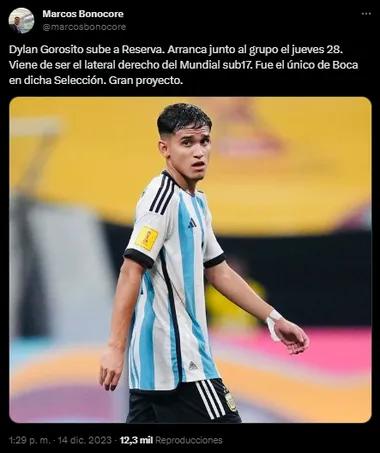Enlarge the photo attached to the tweet
The height and width of the screenshot is (453, 380).
[190, 260]
